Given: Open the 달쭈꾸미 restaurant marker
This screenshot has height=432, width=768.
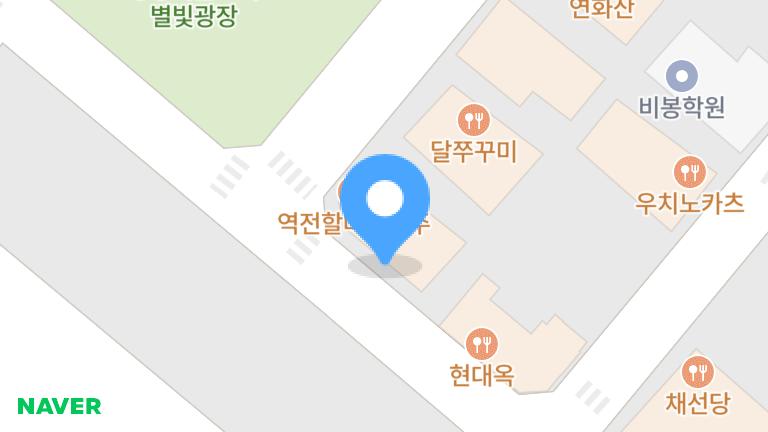Looking at the screenshot, I should 473,121.
